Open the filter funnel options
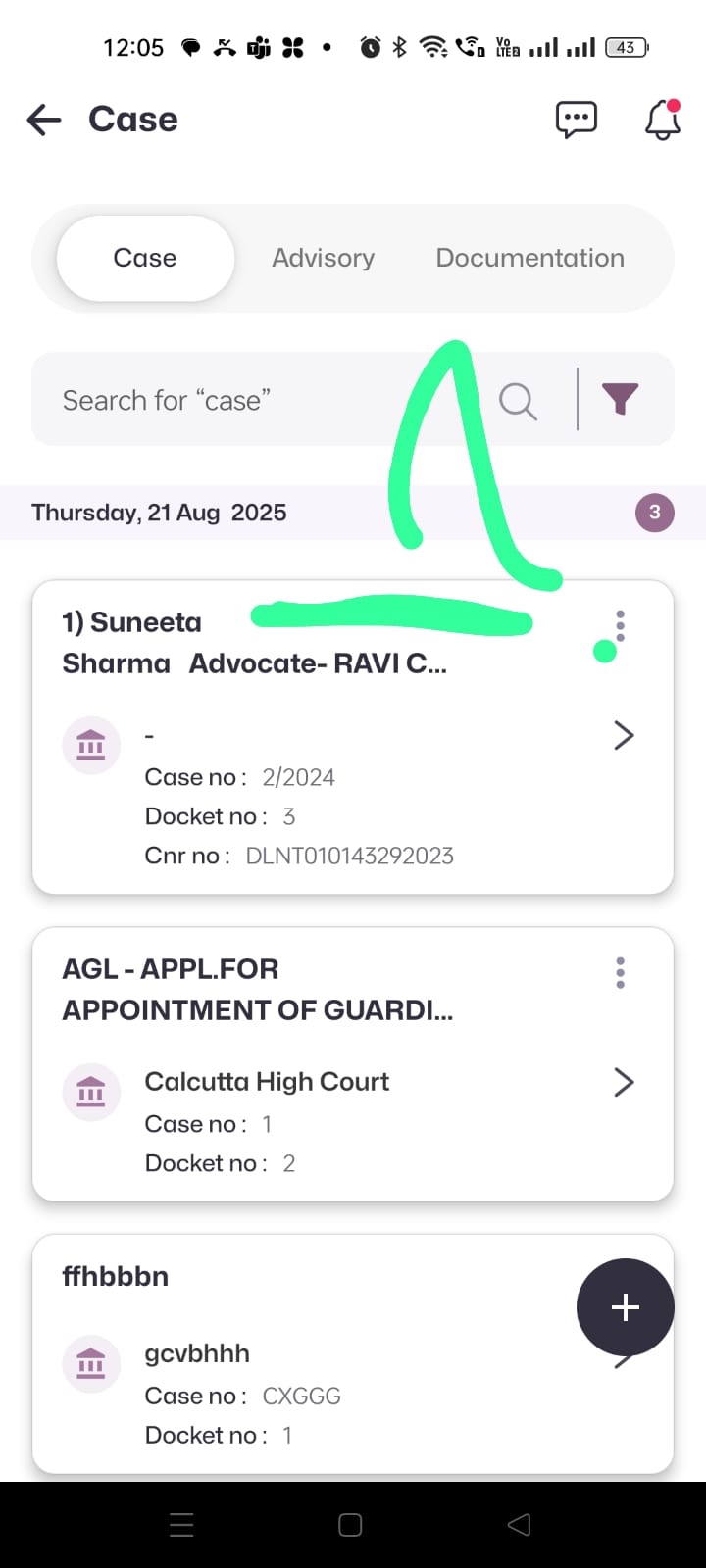This screenshot has height=1568, width=706. 620,399
